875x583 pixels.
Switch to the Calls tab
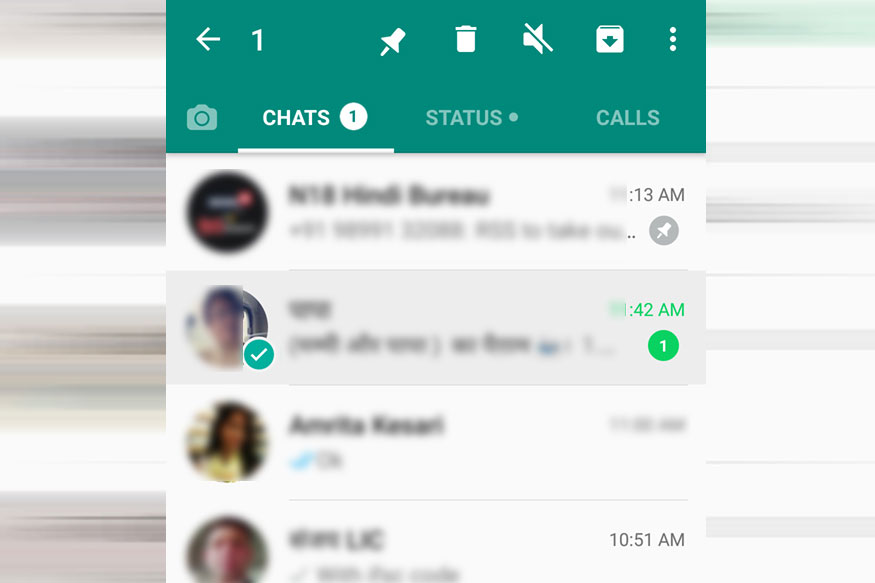(627, 118)
